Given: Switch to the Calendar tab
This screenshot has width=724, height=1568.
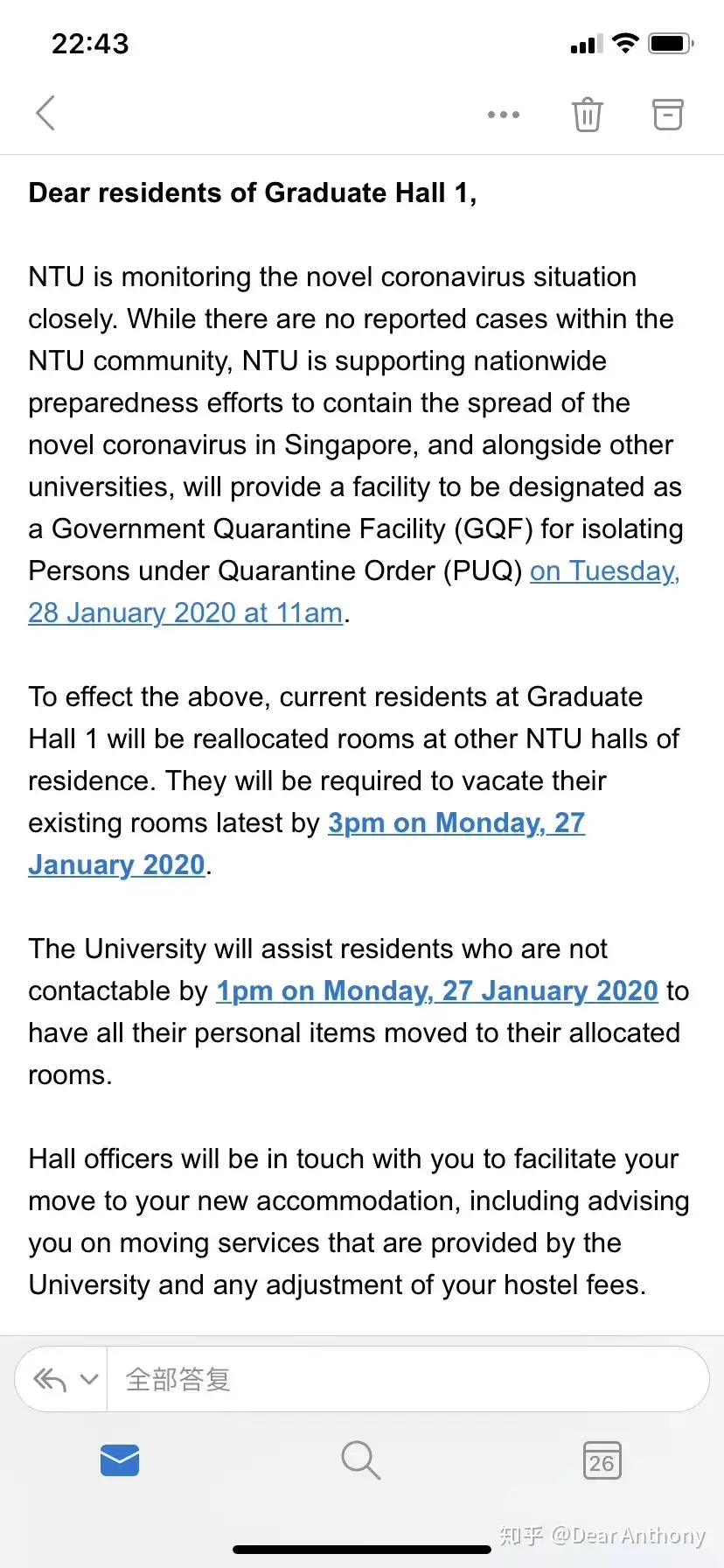Looking at the screenshot, I should tap(602, 1460).
